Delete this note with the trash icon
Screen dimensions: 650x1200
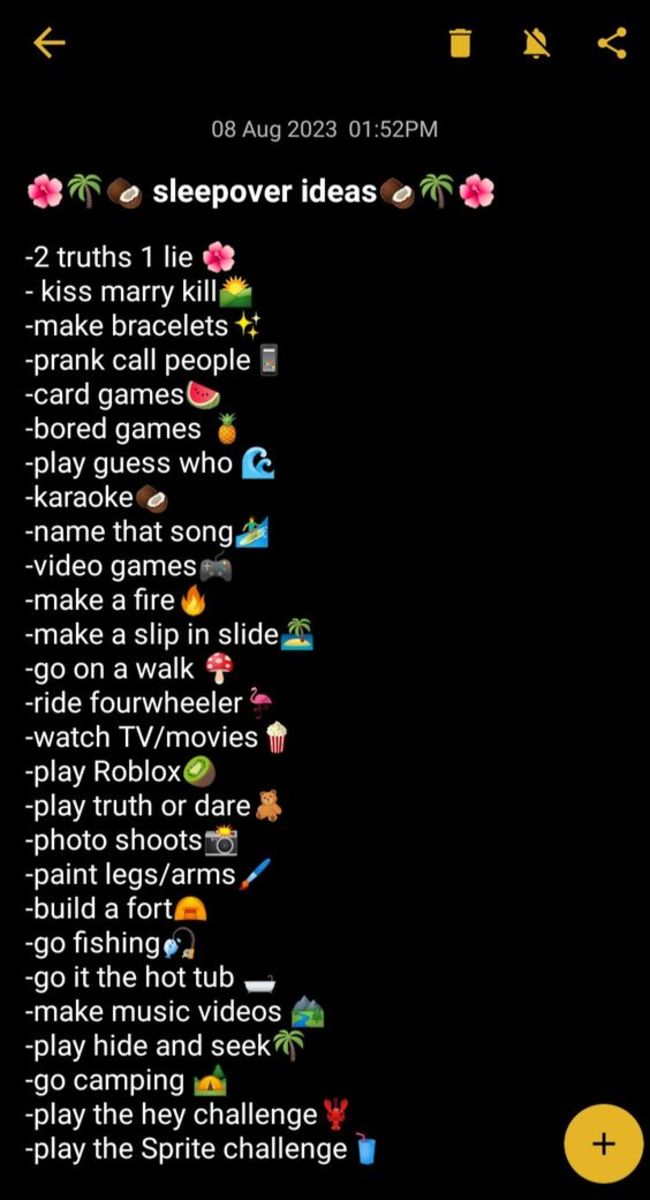pyautogui.click(x=460, y=43)
